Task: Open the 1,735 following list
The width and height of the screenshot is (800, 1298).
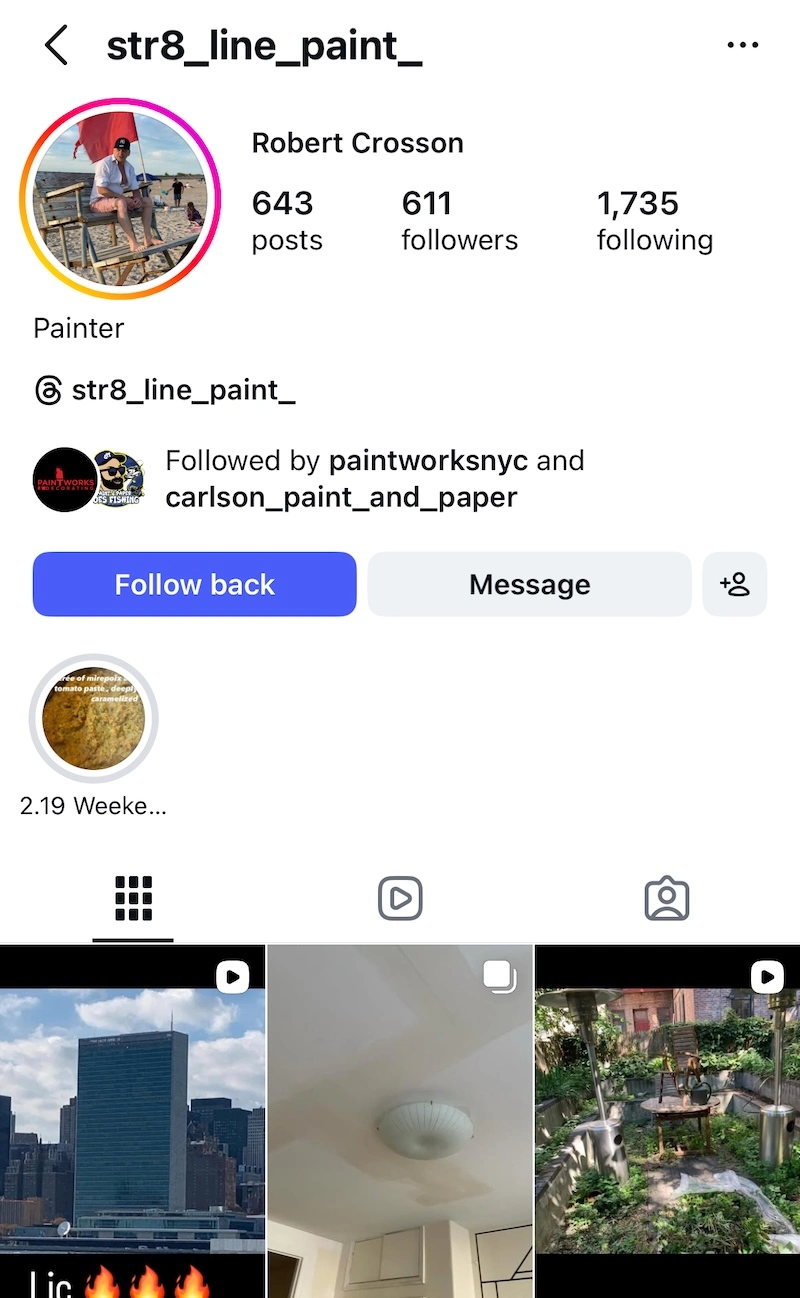Action: click(654, 220)
